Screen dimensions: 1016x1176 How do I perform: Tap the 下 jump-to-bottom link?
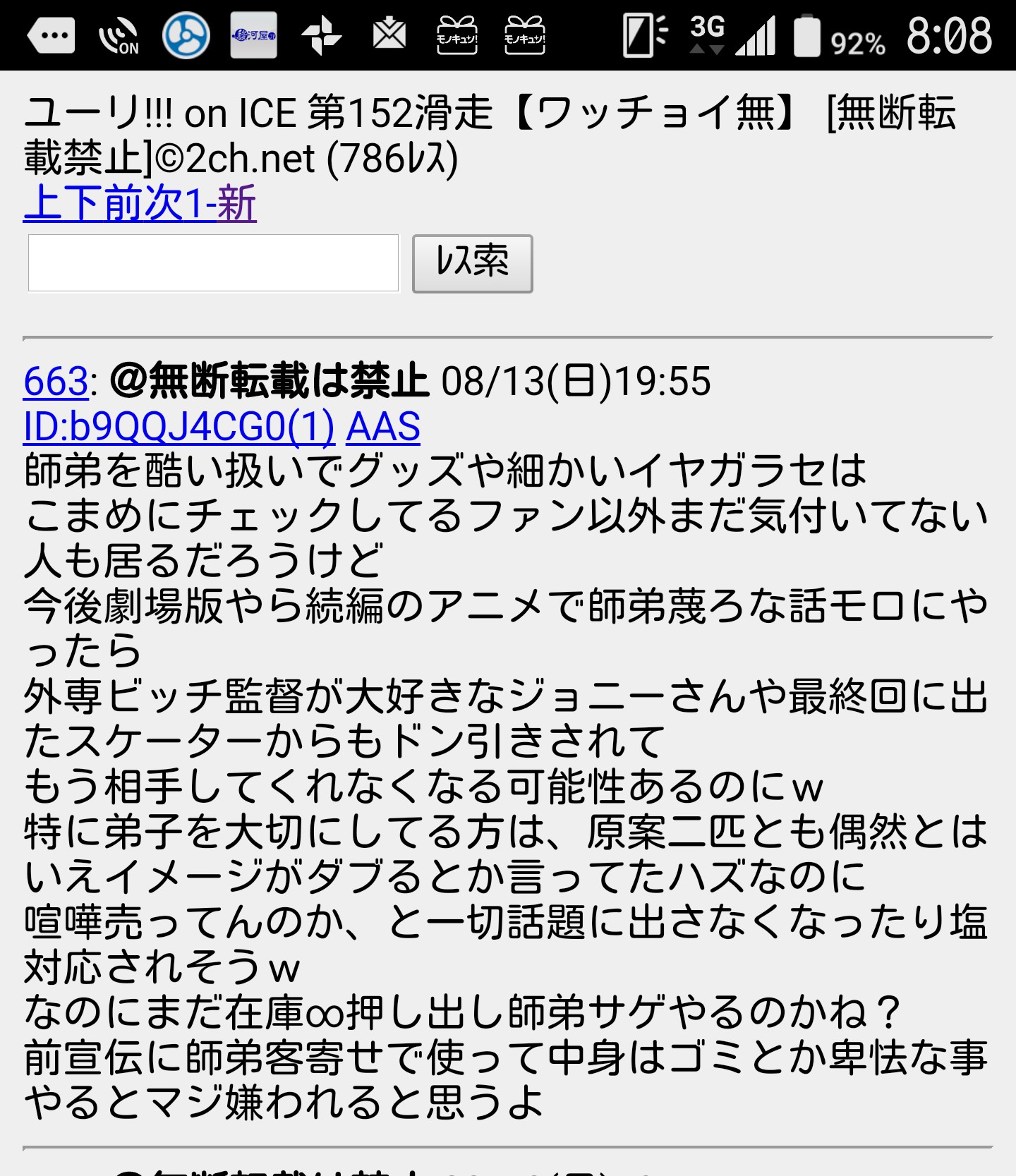coord(83,204)
